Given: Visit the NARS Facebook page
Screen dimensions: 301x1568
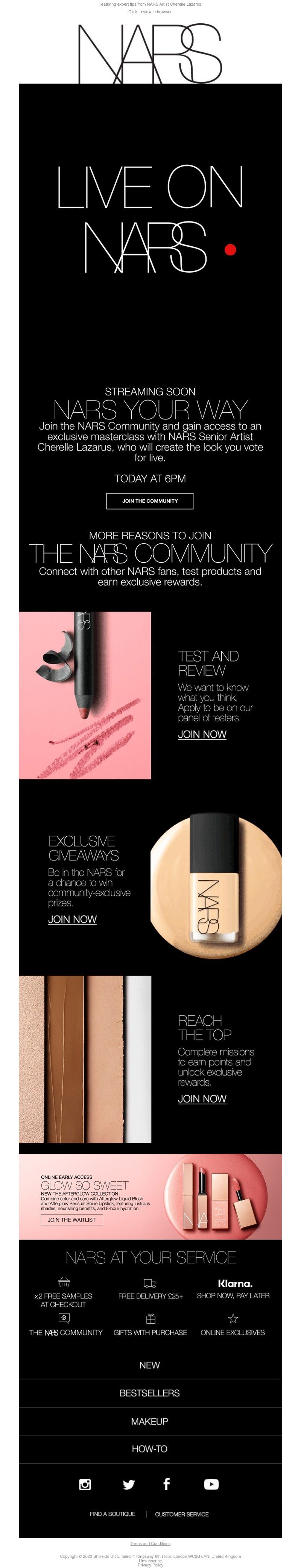Looking at the screenshot, I should [167, 1484].
